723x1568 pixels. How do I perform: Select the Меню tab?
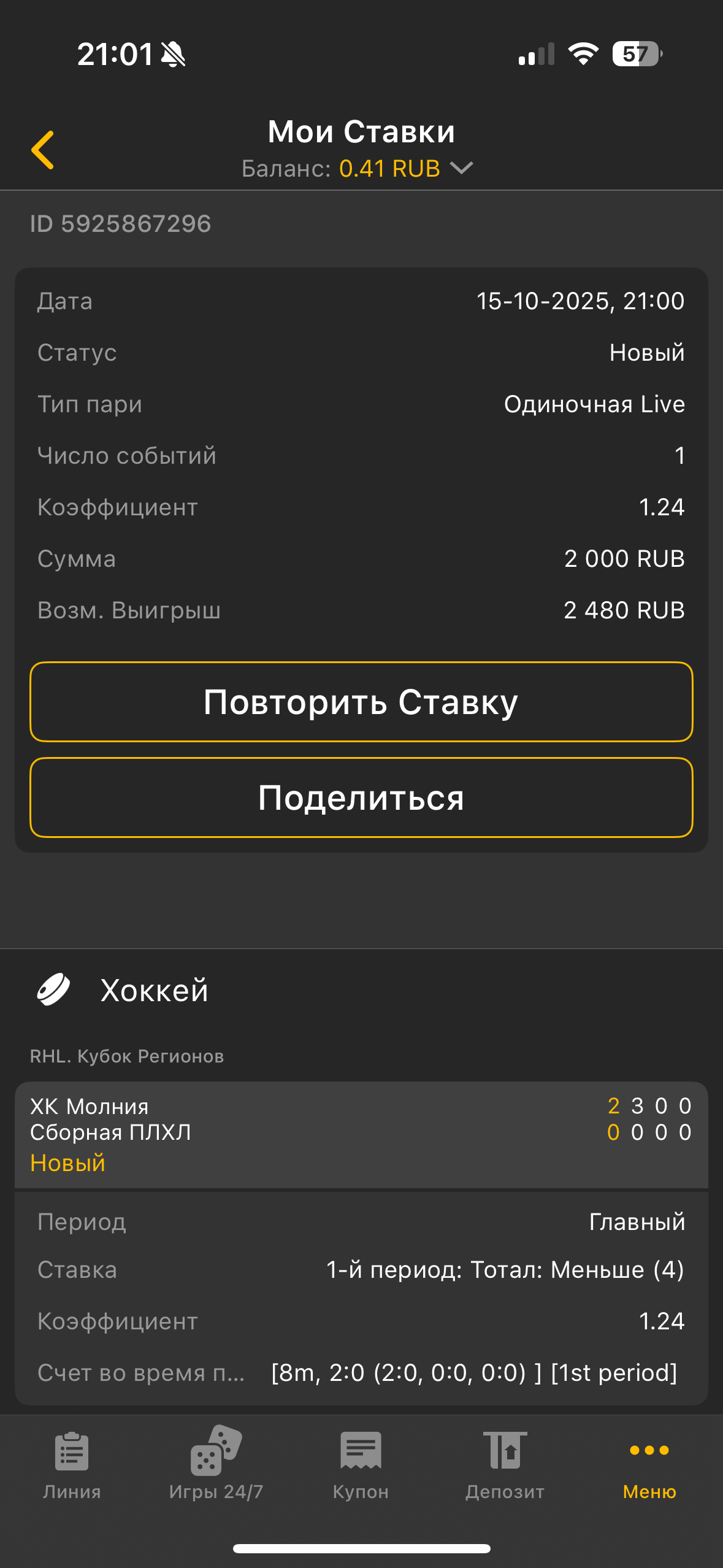[649, 1464]
